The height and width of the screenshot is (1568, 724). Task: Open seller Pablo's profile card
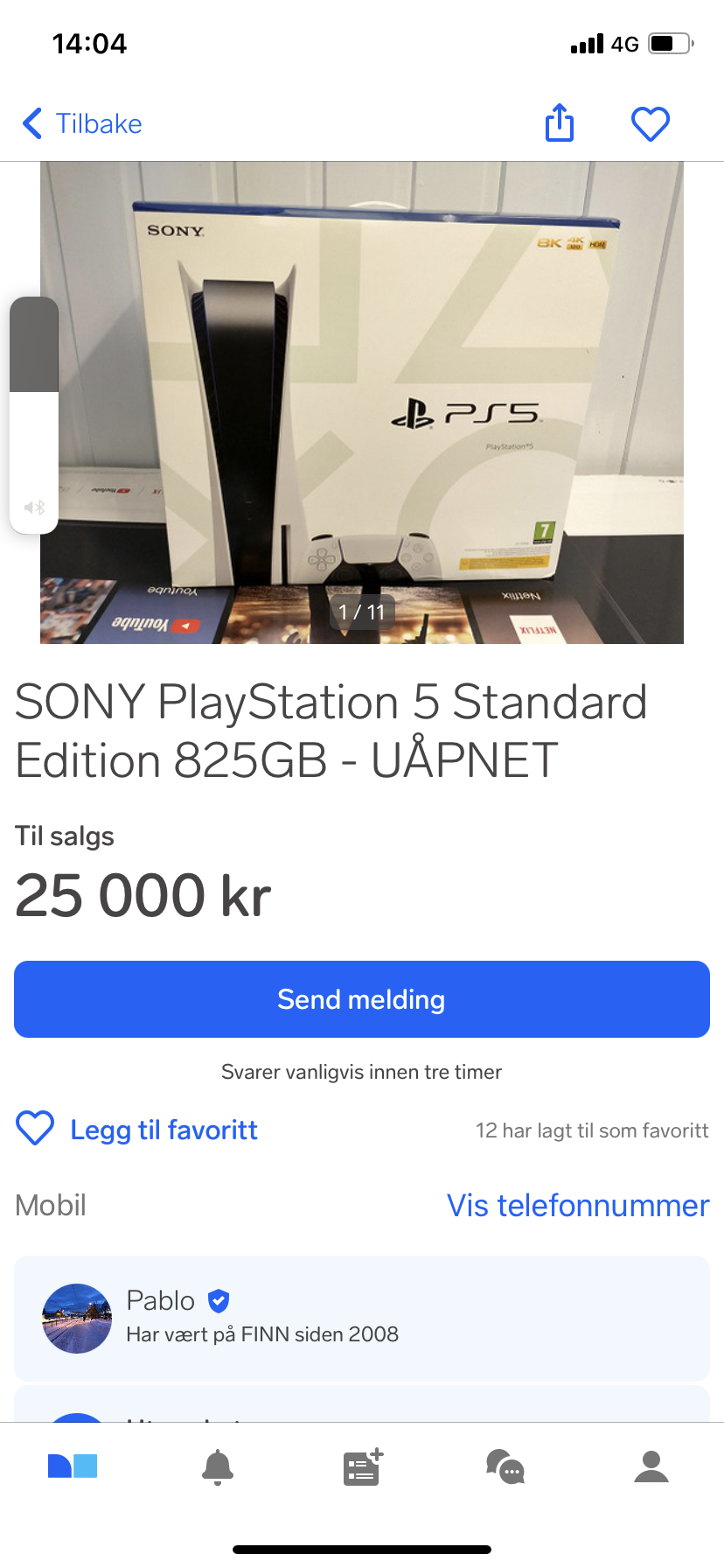(362, 1319)
